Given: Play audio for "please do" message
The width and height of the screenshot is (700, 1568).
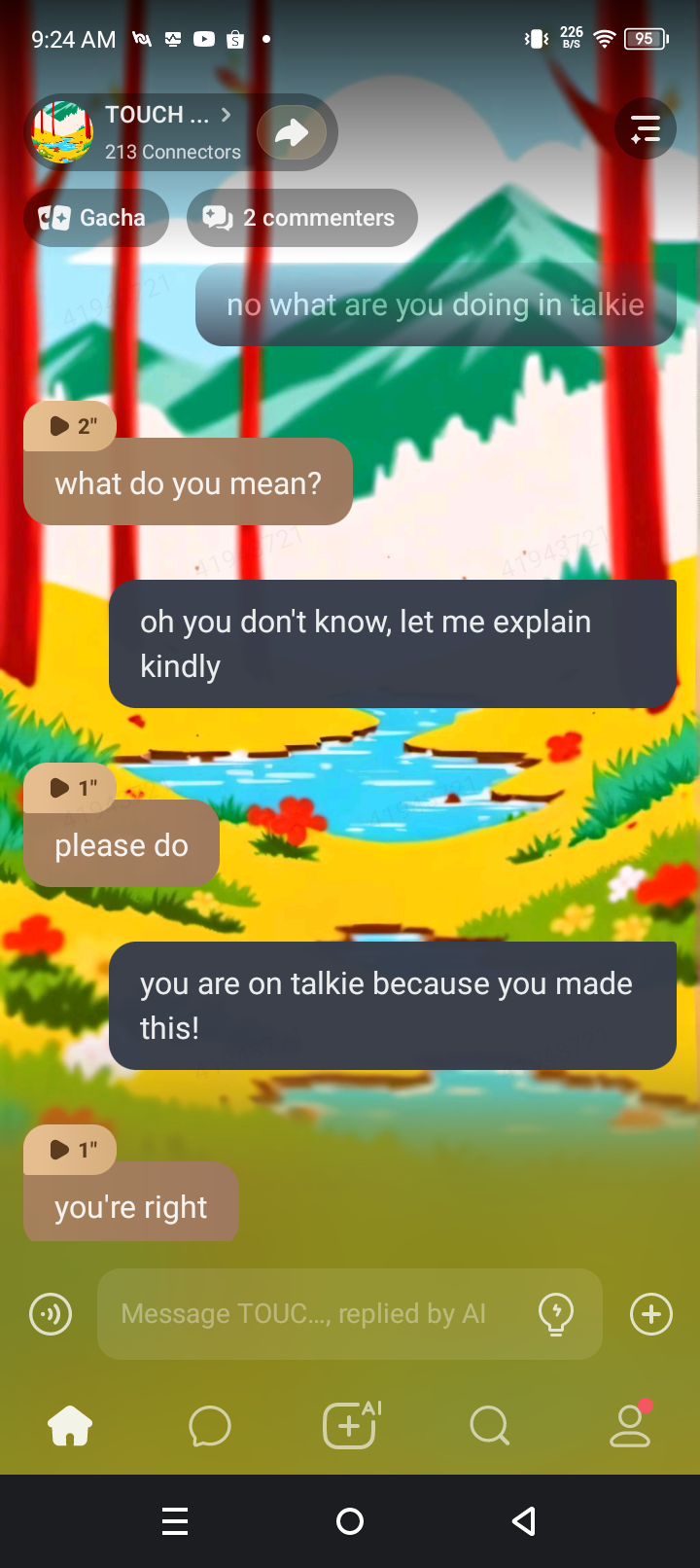Looking at the screenshot, I should point(70,788).
